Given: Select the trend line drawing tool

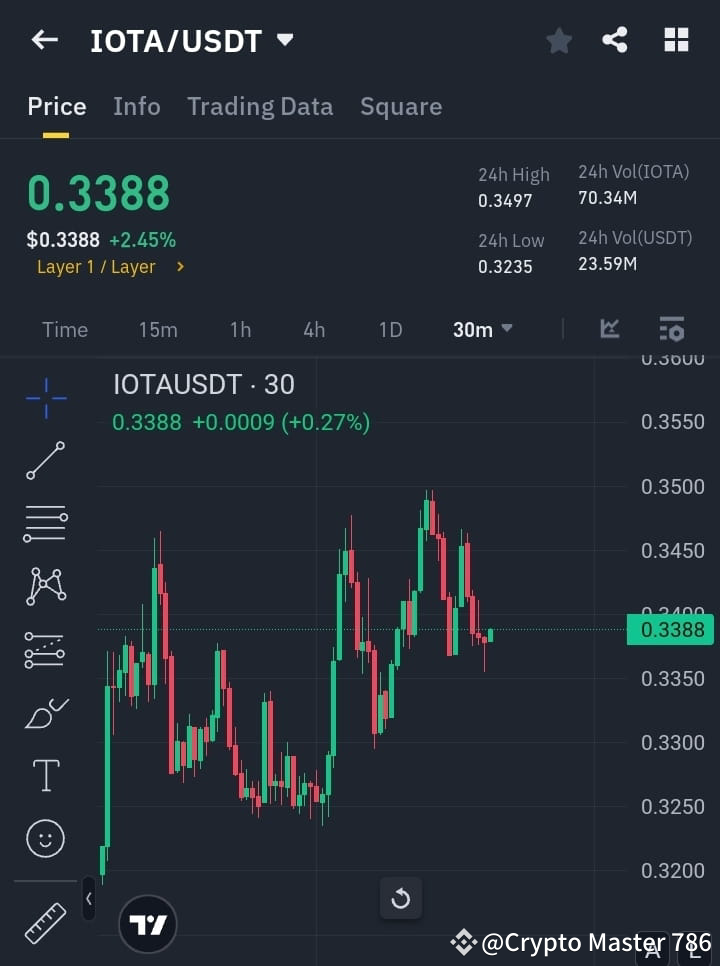Looking at the screenshot, I should tap(44, 461).
